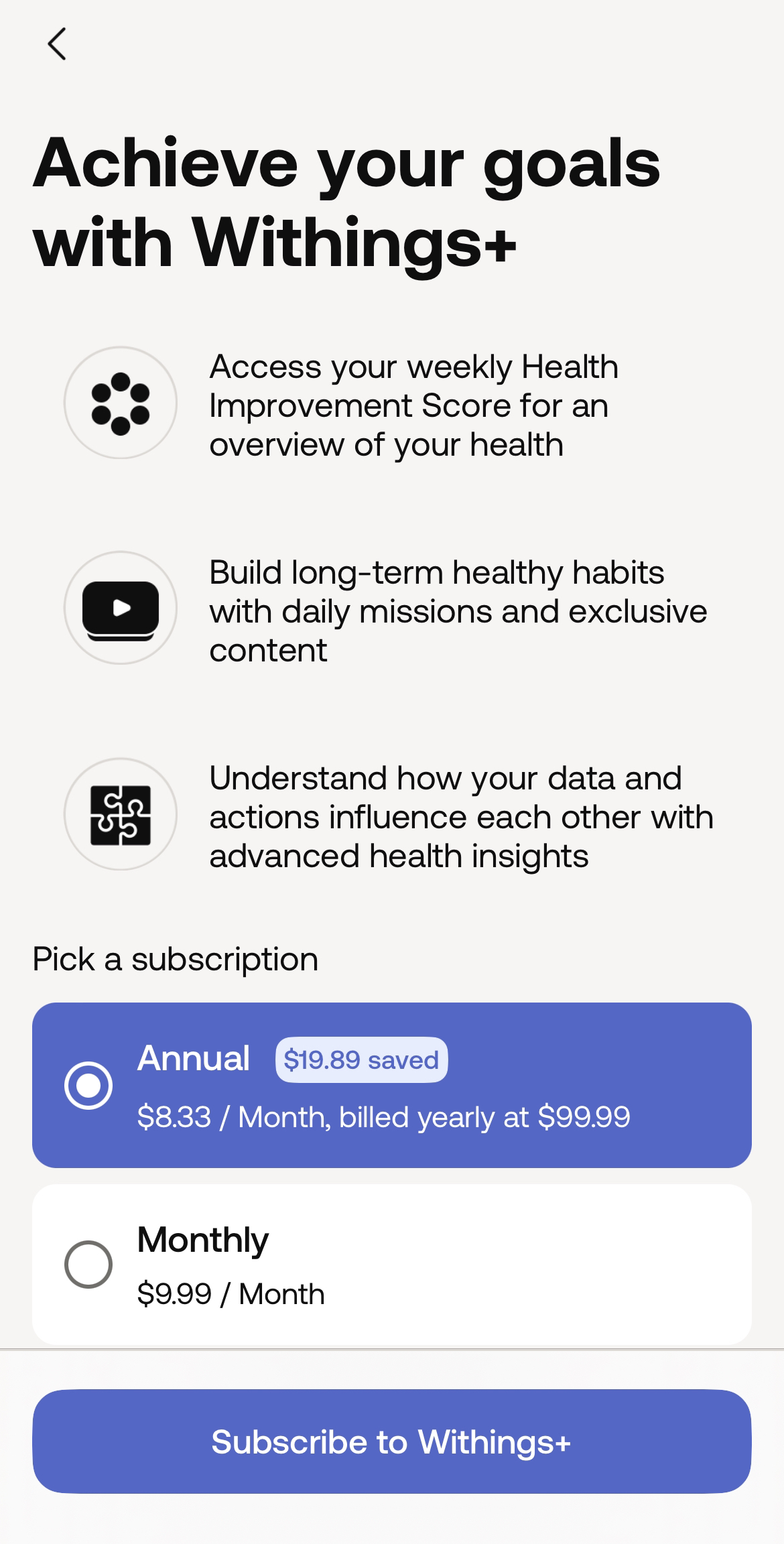Viewport: 784px width, 1544px height.
Task: Subscribe to Withings+
Action: [x=391, y=1441]
